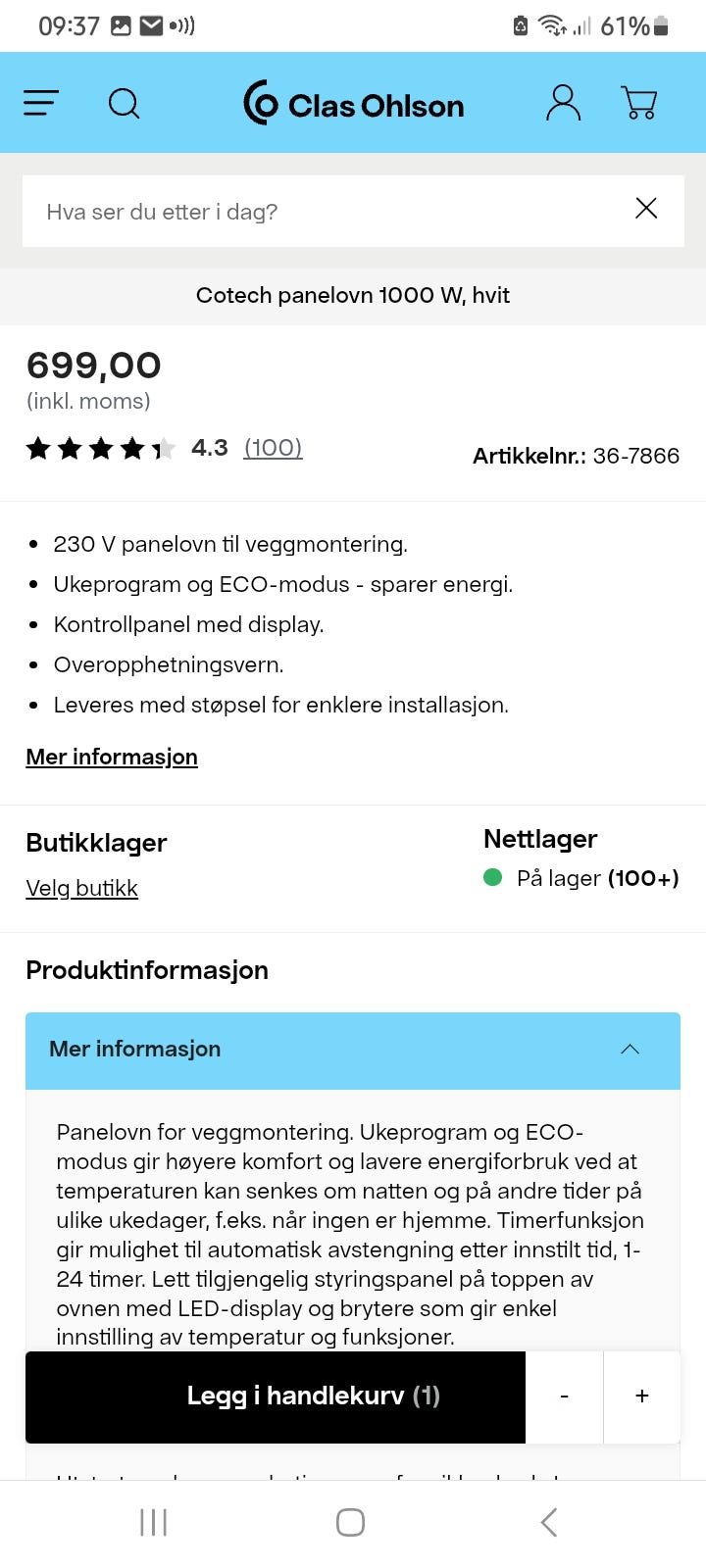This screenshot has width=706, height=1568.
Task: Collapse the Mer informasjon section
Action: (629, 1049)
